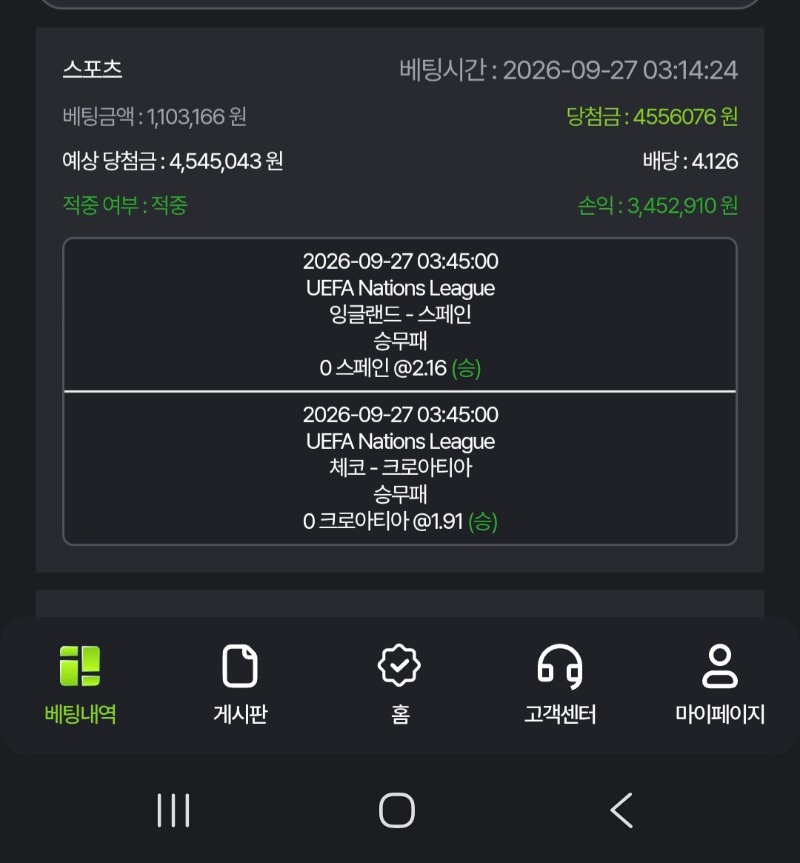Viewport: 800px width, 863px height.
Task: Go to the 홈 tab
Action: point(400,685)
